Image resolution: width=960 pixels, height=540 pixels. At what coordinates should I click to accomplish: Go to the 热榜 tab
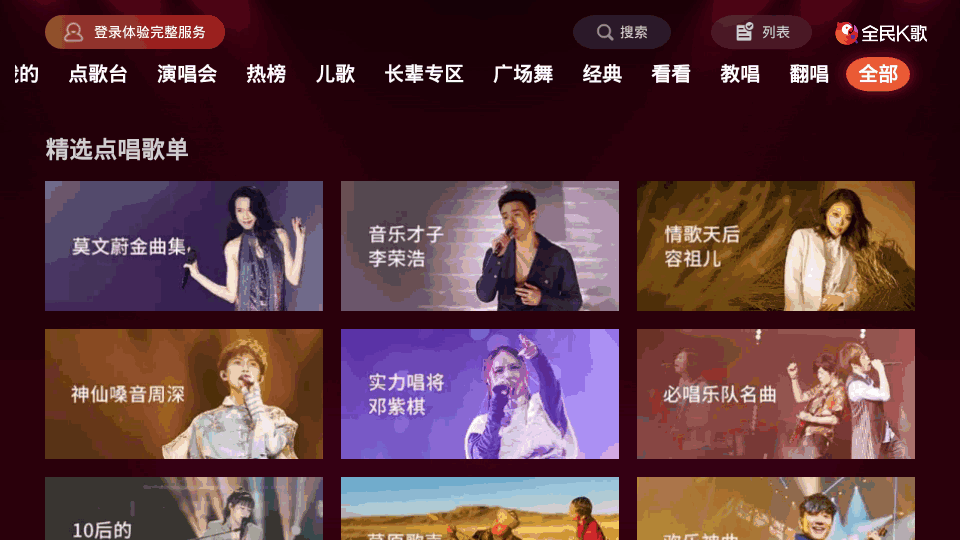click(266, 74)
